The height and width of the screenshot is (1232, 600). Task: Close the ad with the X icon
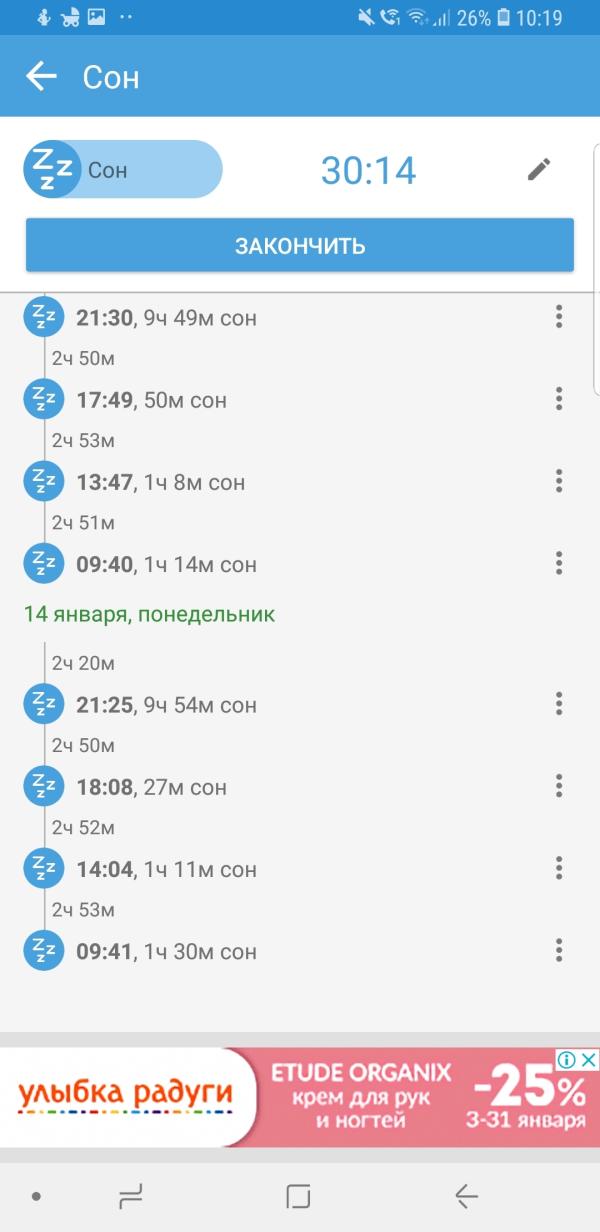[x=589, y=1059]
